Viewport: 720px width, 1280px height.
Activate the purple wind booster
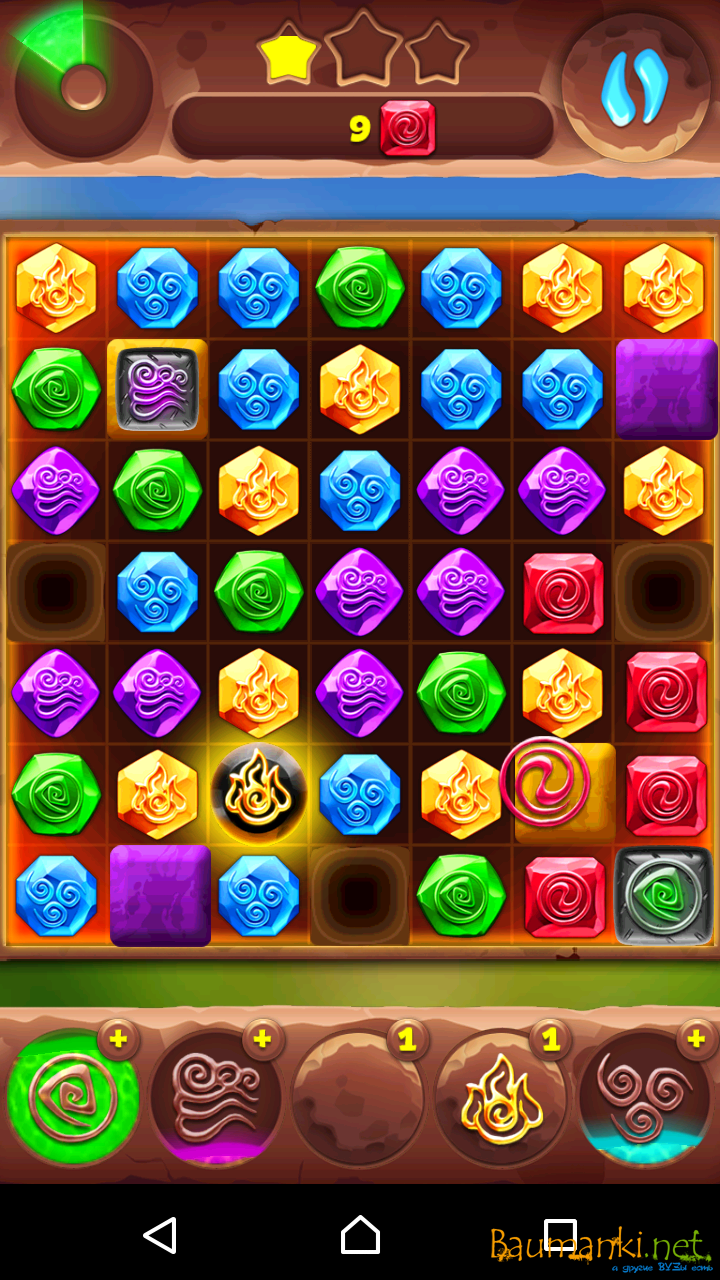click(x=215, y=1097)
